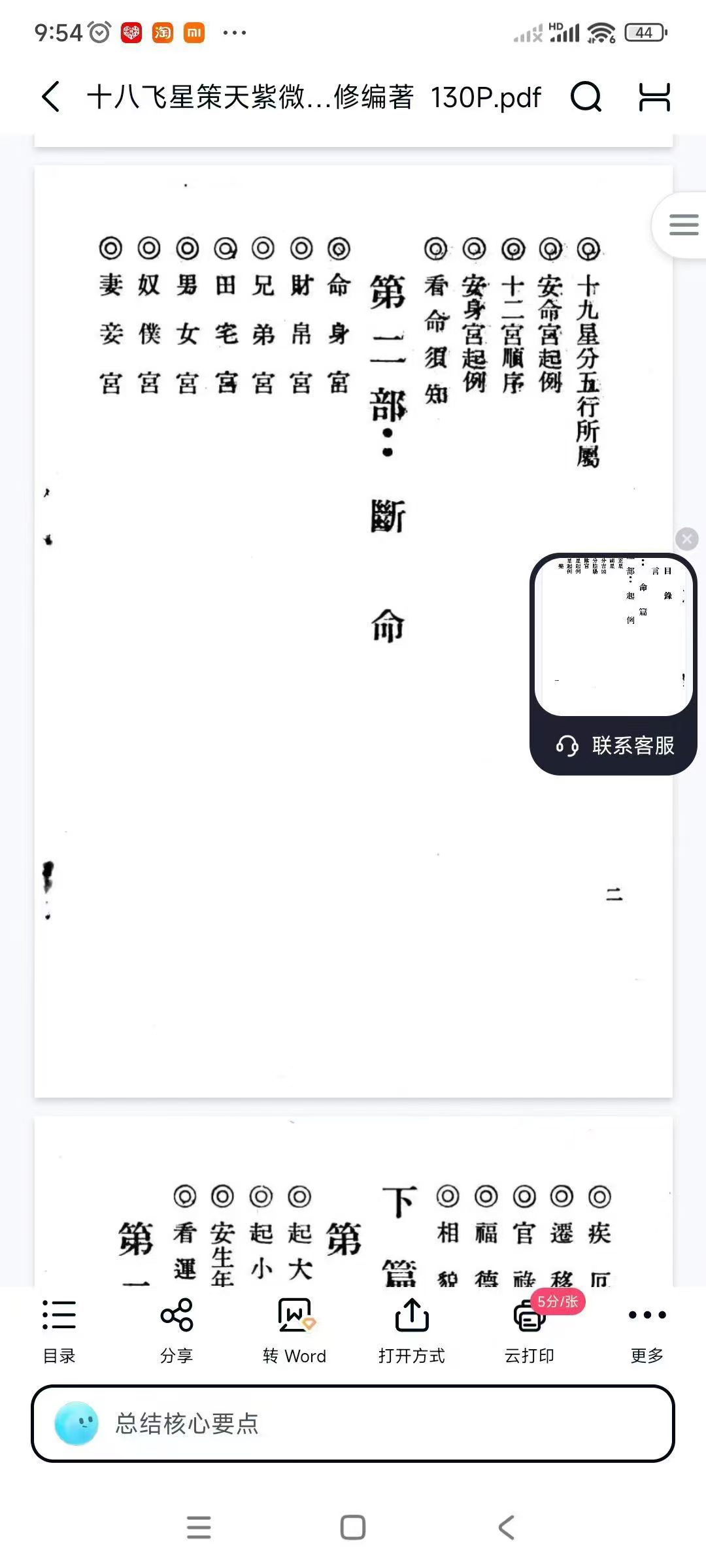Open system recent apps

tap(199, 1527)
